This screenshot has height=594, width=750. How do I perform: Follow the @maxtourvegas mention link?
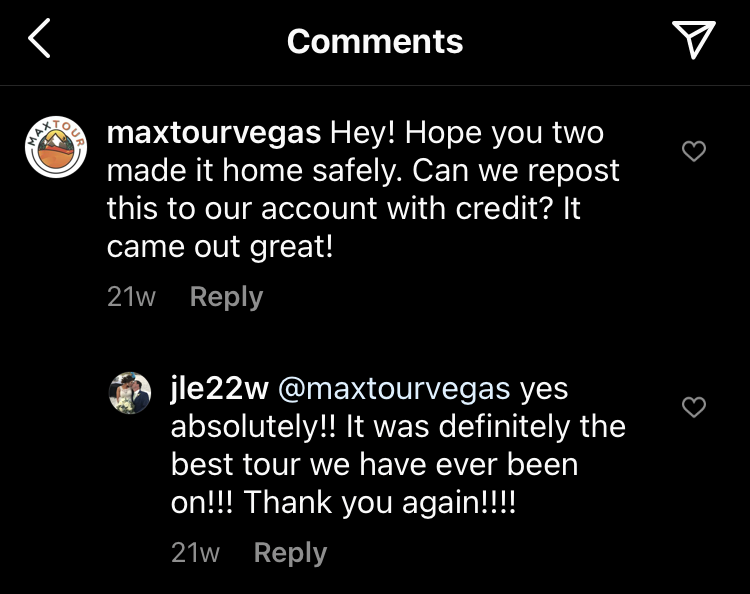click(400, 389)
